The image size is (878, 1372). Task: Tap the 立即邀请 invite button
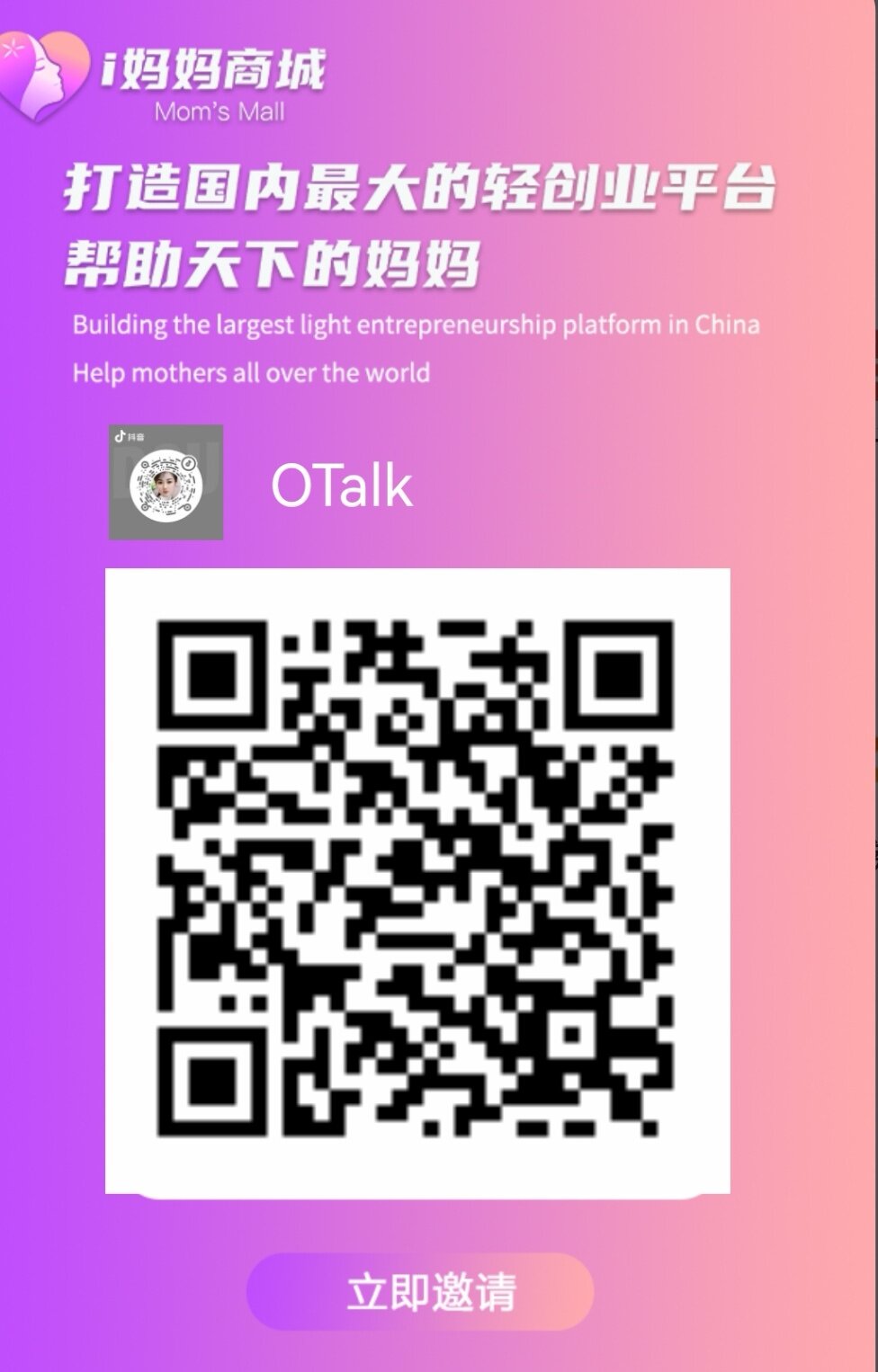click(420, 1292)
